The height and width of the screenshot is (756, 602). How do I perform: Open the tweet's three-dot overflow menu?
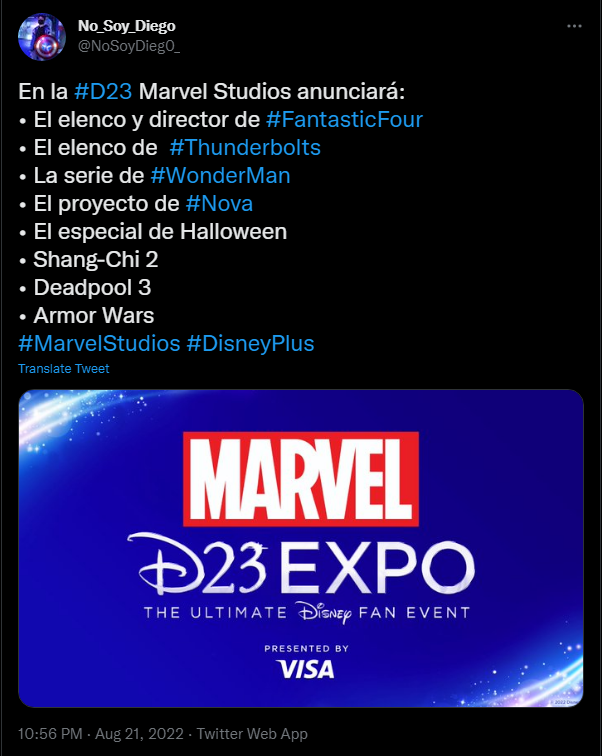pyautogui.click(x=574, y=25)
